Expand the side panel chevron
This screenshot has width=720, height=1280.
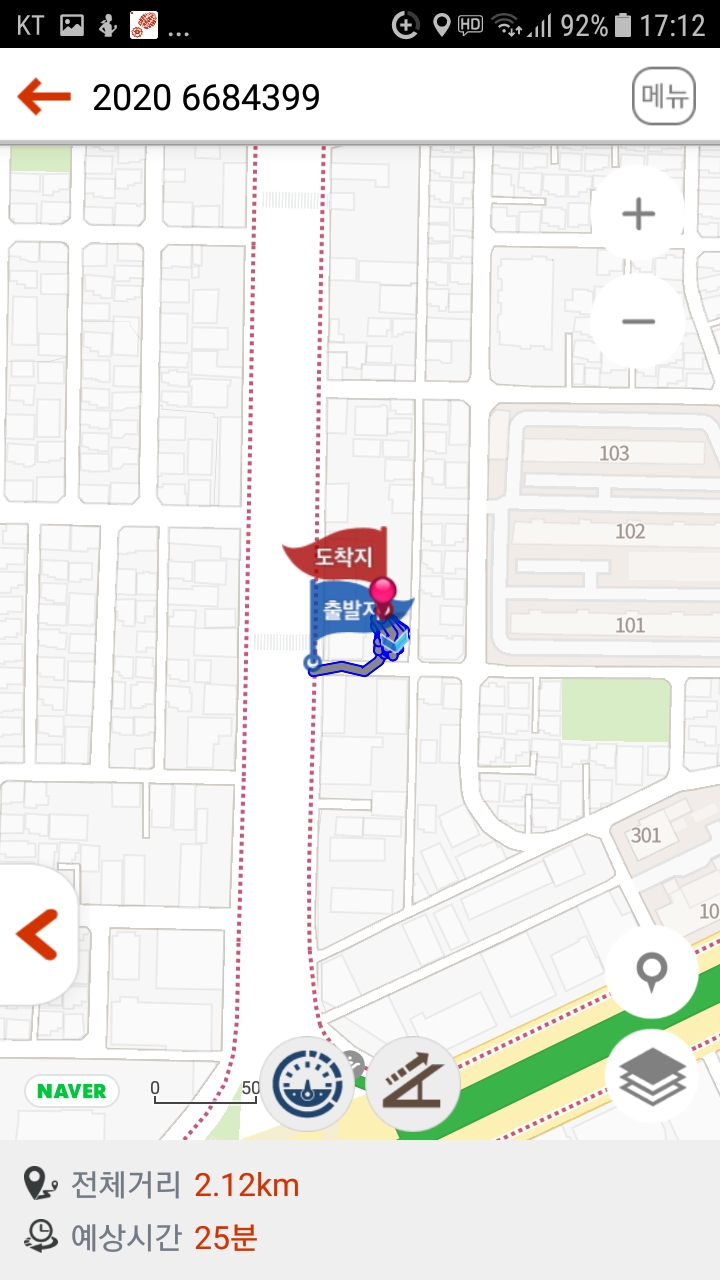pyautogui.click(x=37, y=936)
